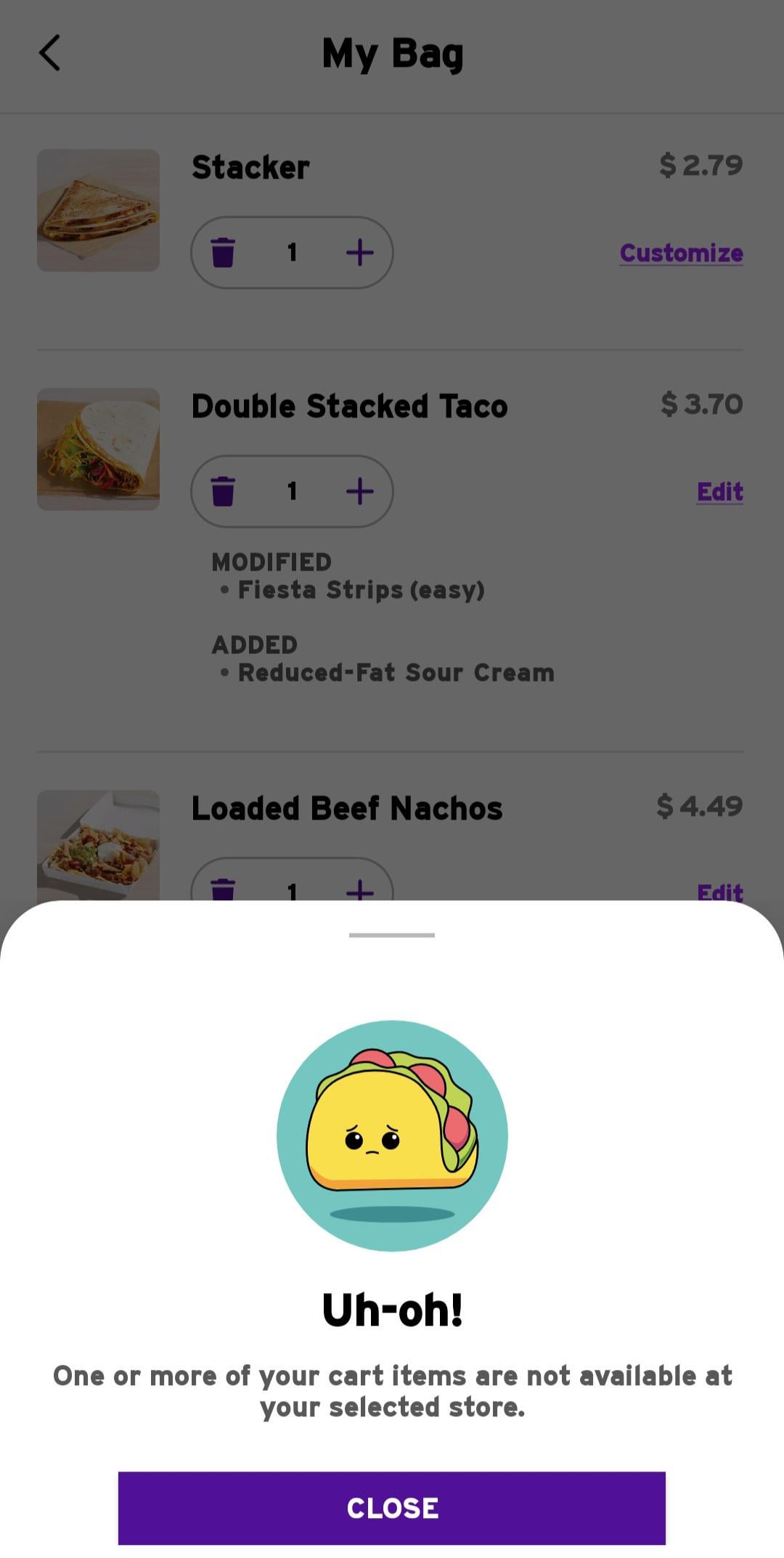Increase Stacker quantity with plus
Viewport: 784px width, 1558px height.
coord(360,253)
